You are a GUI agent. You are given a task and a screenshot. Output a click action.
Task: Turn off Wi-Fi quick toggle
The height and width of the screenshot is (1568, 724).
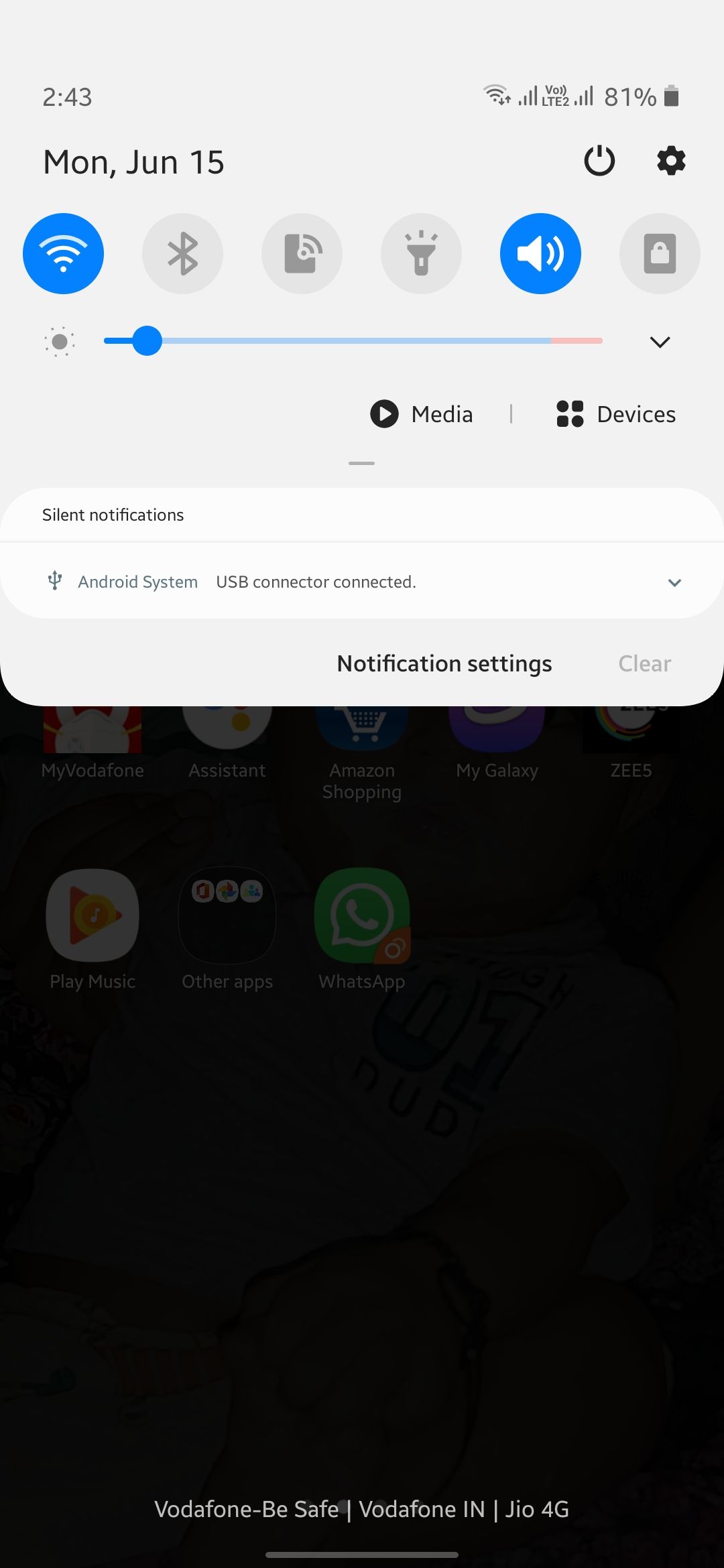(x=63, y=253)
